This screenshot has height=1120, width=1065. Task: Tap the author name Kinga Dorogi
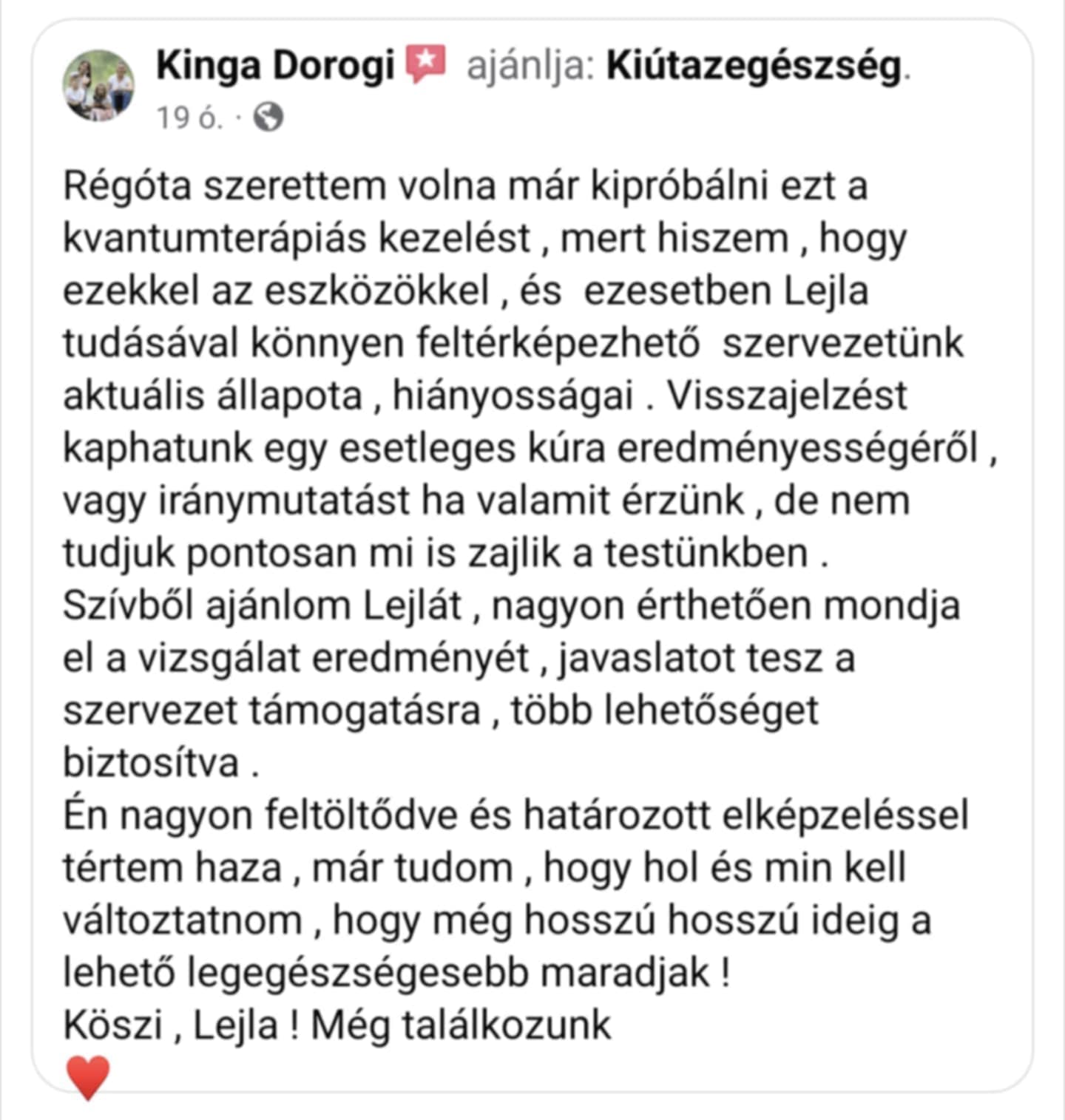[x=275, y=66]
